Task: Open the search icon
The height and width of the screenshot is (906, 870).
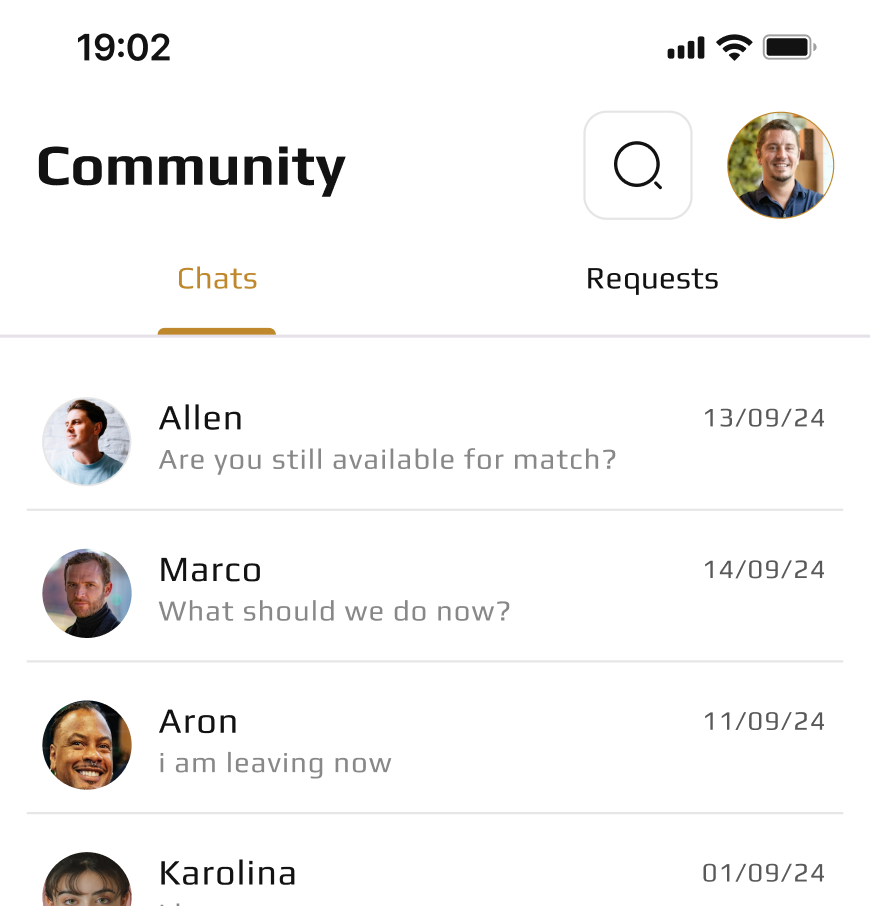Action: 638,165
